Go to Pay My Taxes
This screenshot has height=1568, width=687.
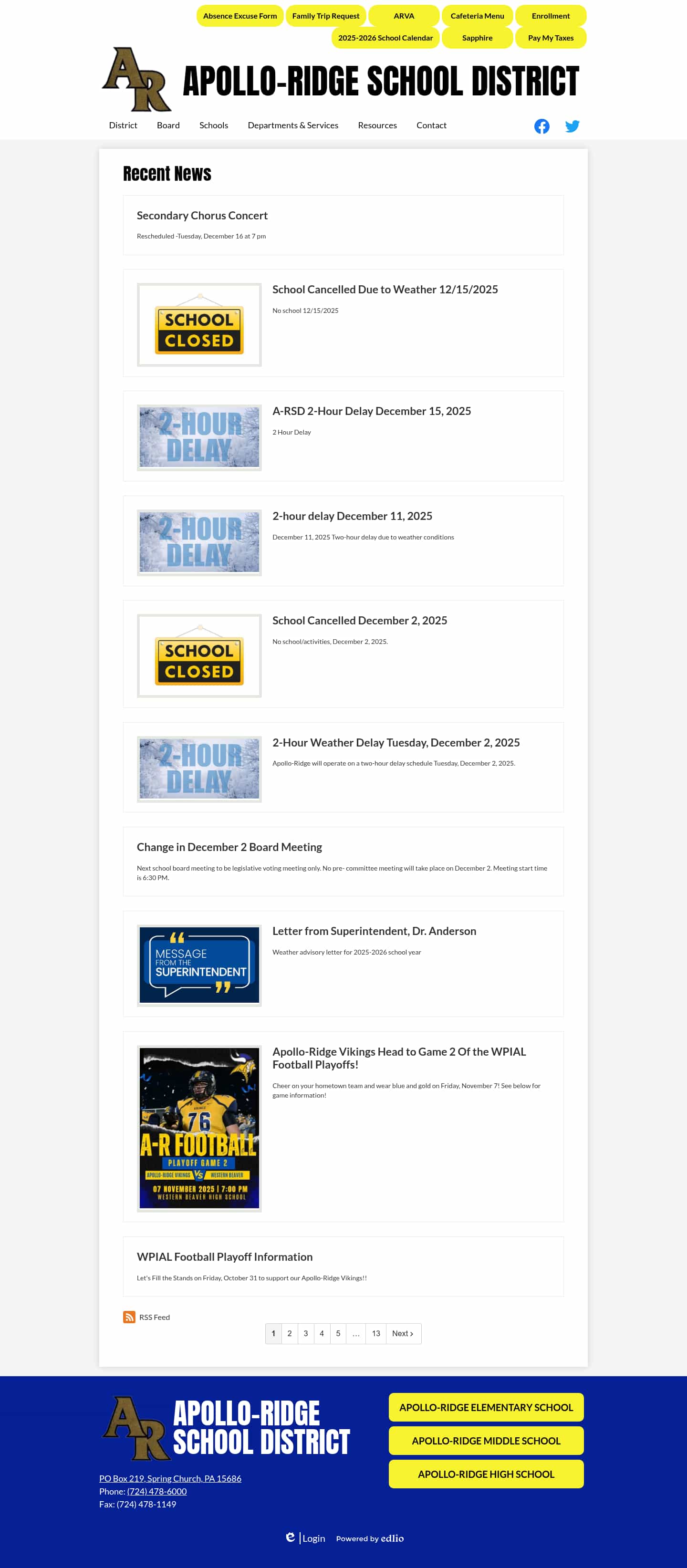pyautogui.click(x=550, y=38)
